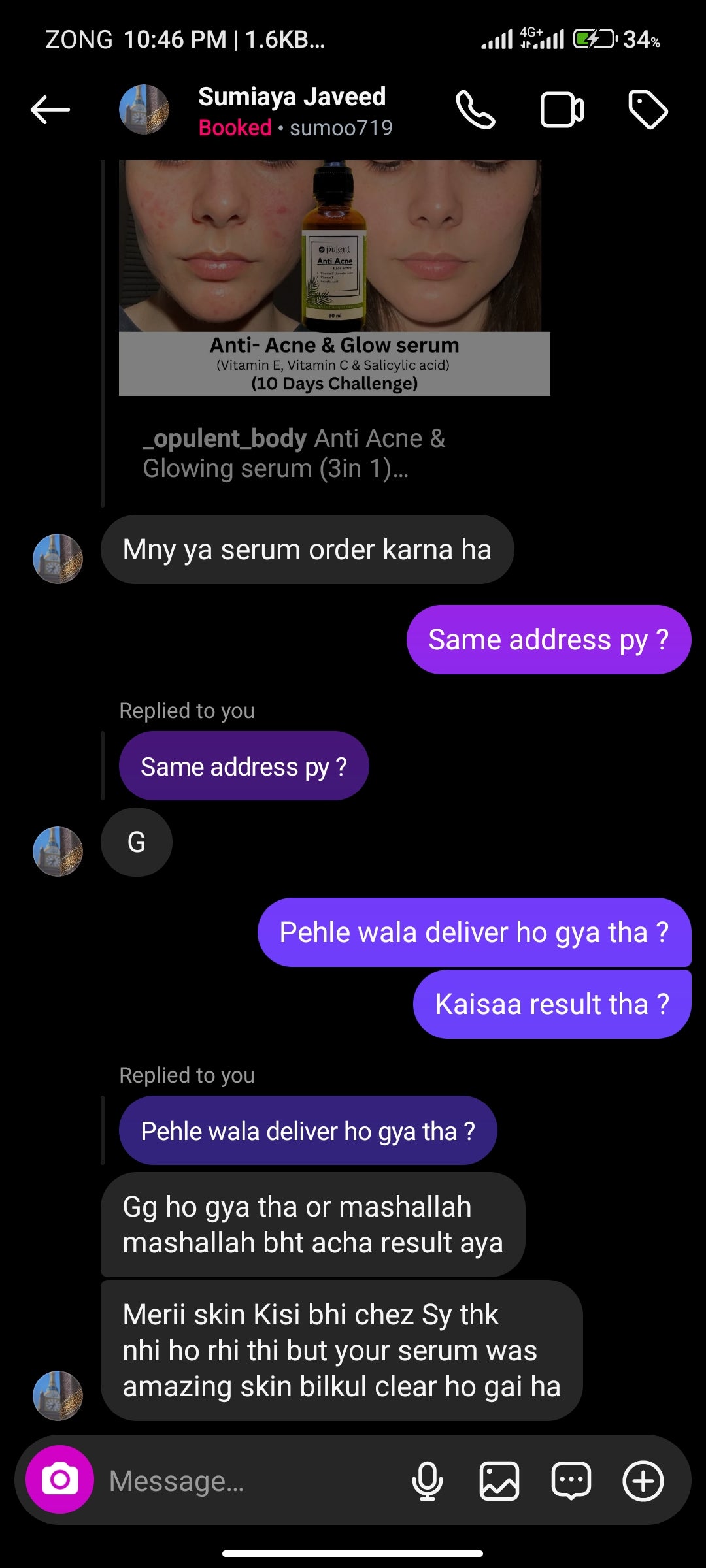Attach a photo from the gallery

(499, 1480)
